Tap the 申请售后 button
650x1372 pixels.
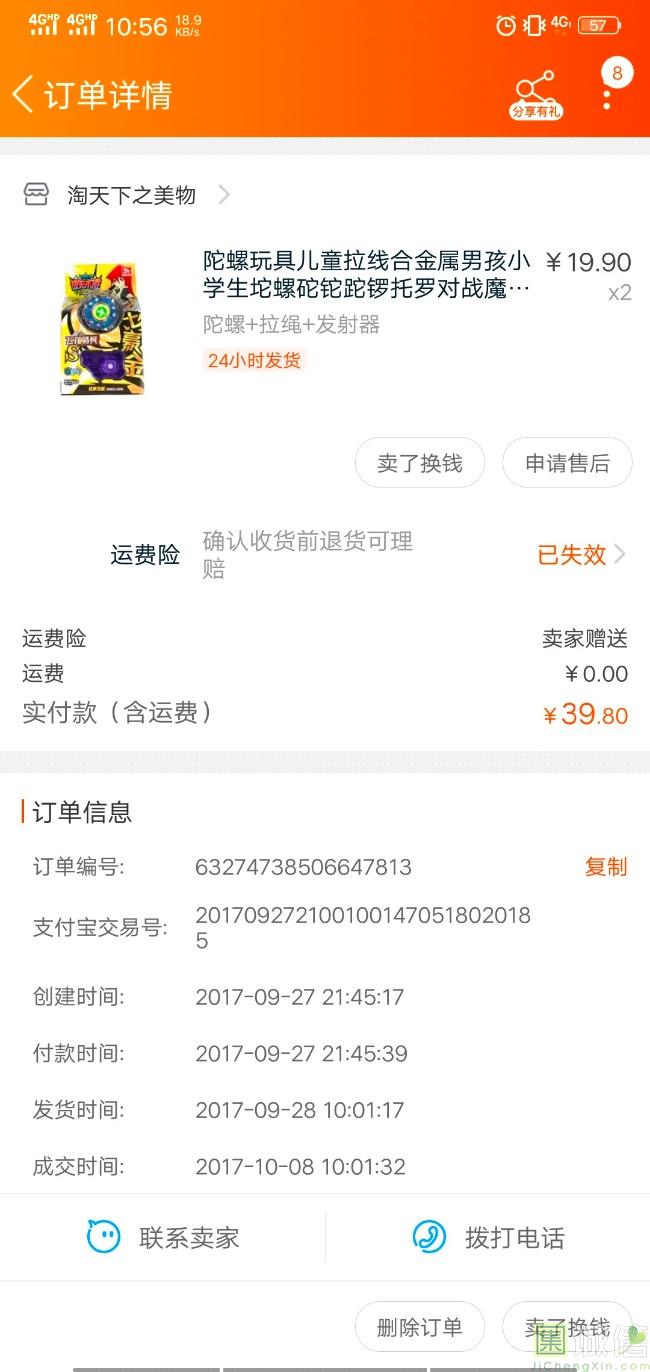(x=567, y=463)
